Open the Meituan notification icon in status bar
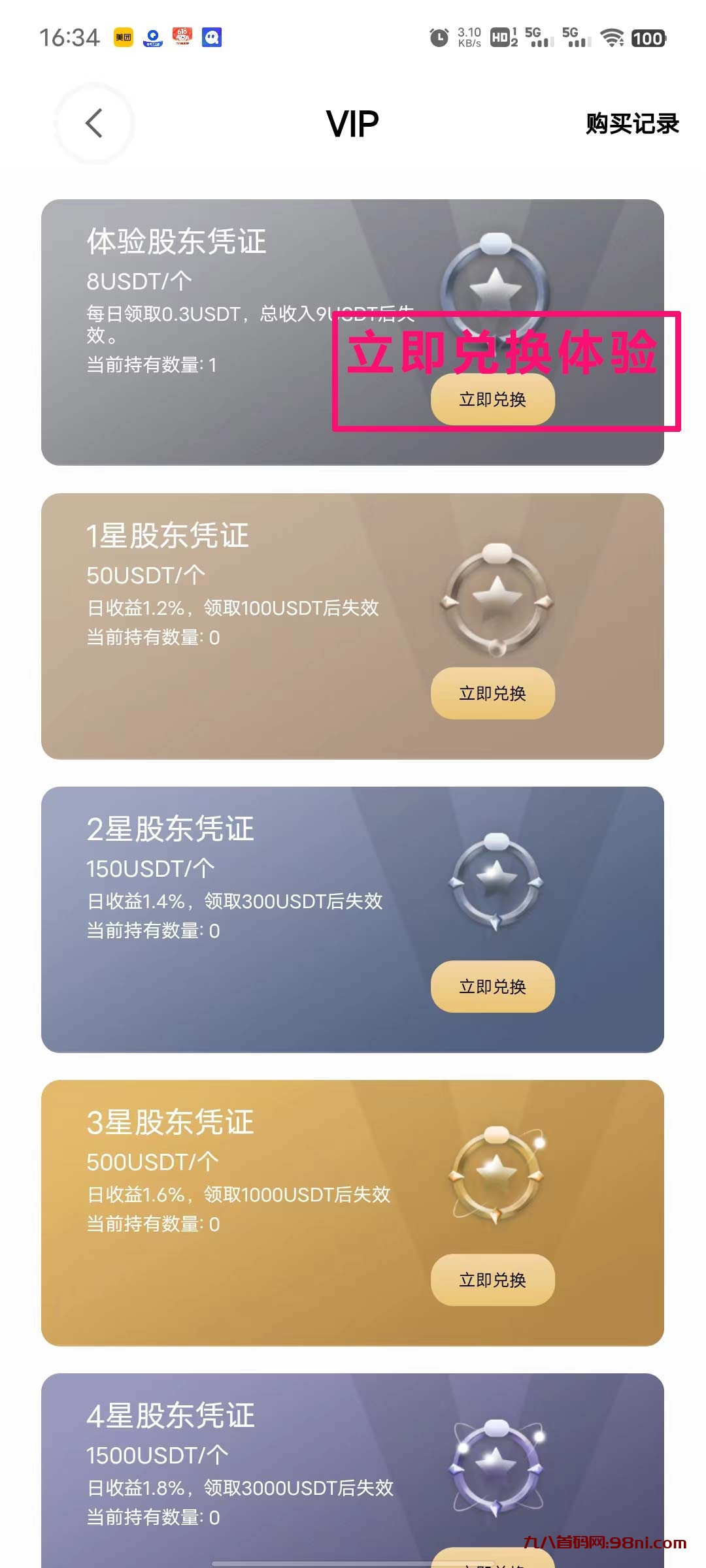This screenshot has height=1568, width=706. (122, 37)
